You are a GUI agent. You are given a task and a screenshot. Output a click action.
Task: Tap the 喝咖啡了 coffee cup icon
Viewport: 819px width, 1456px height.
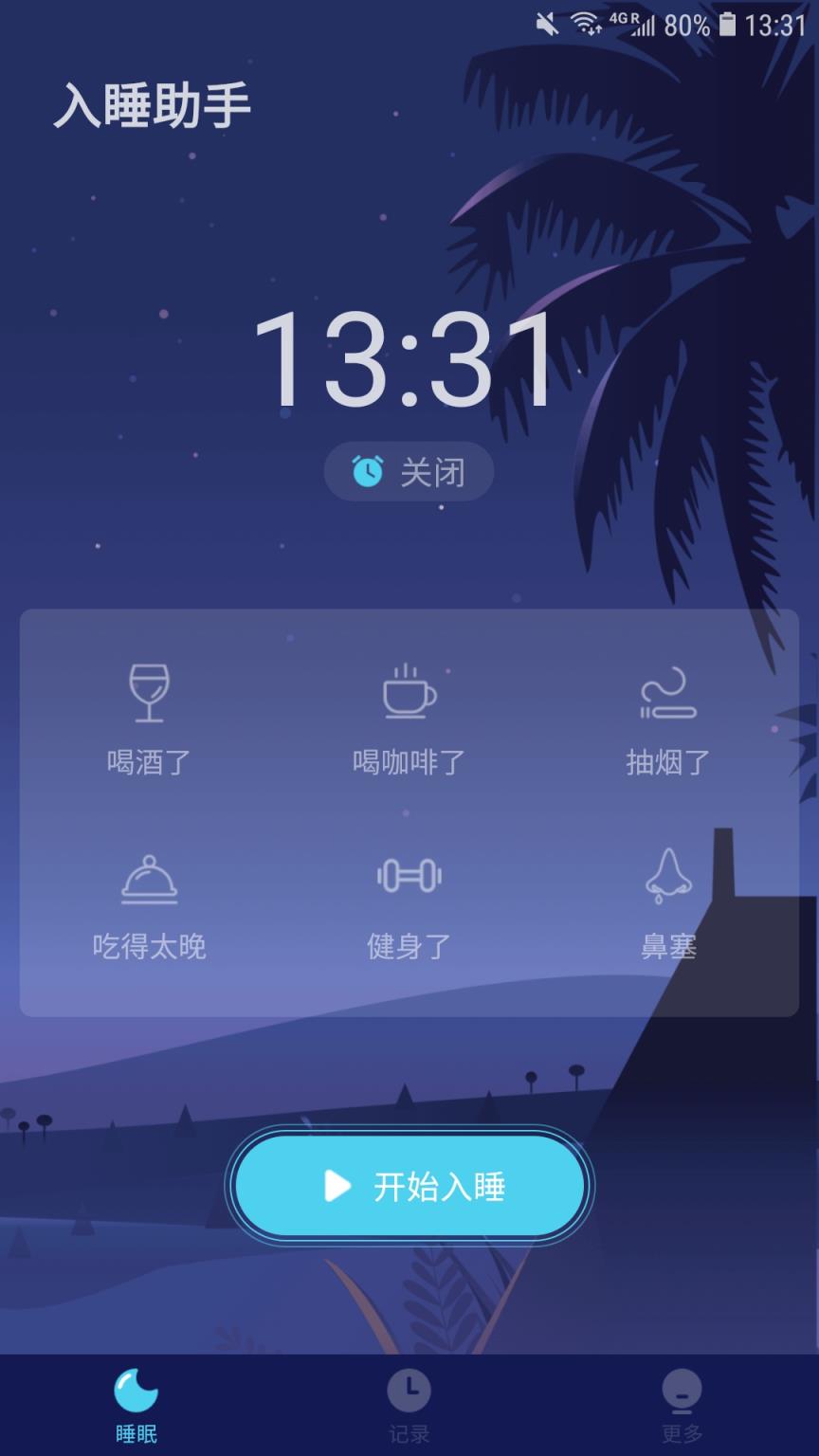coord(408,695)
